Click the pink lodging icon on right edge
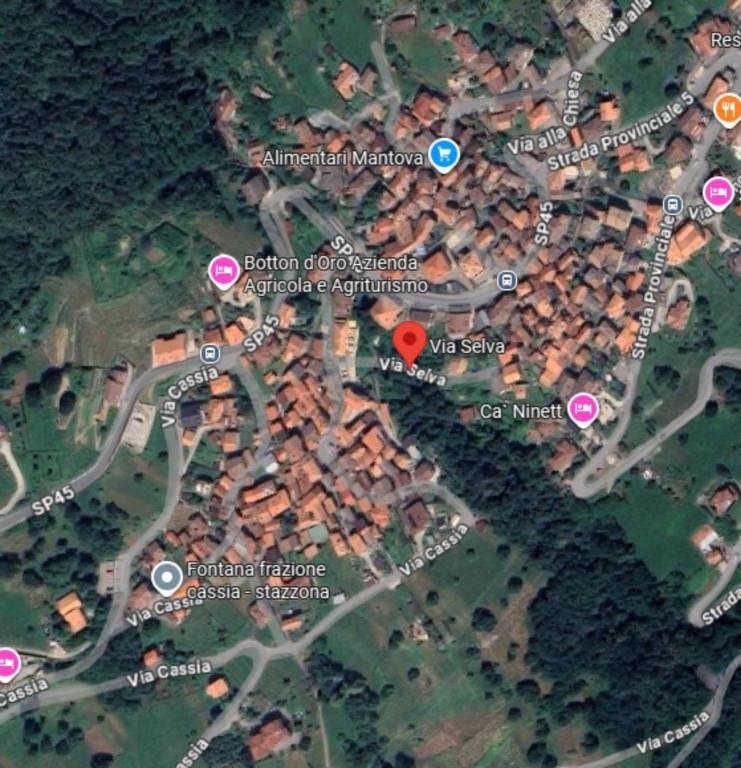 click(716, 192)
